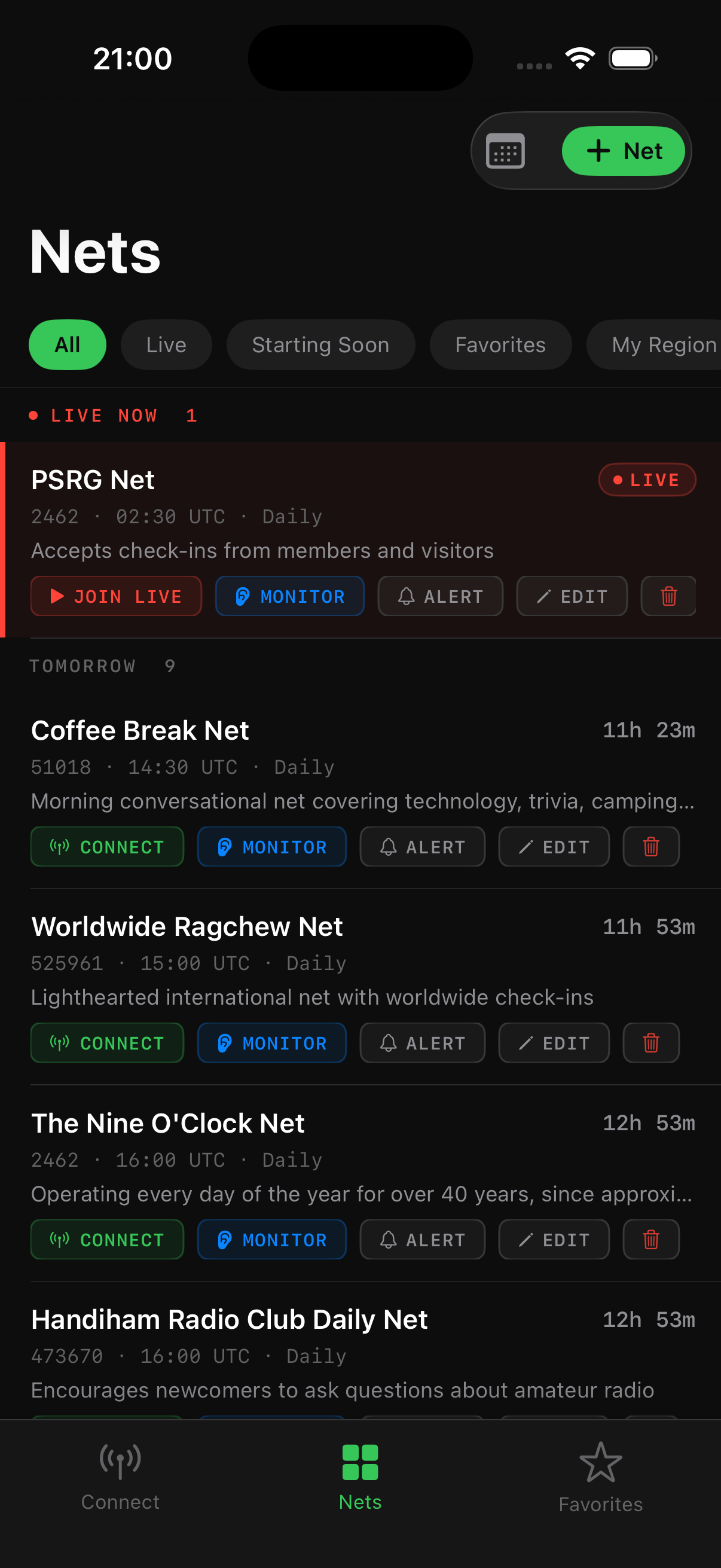Tap the edit pencil icon on Coffee Break Net
Viewport: 721px width, 1568px height.
(x=553, y=846)
